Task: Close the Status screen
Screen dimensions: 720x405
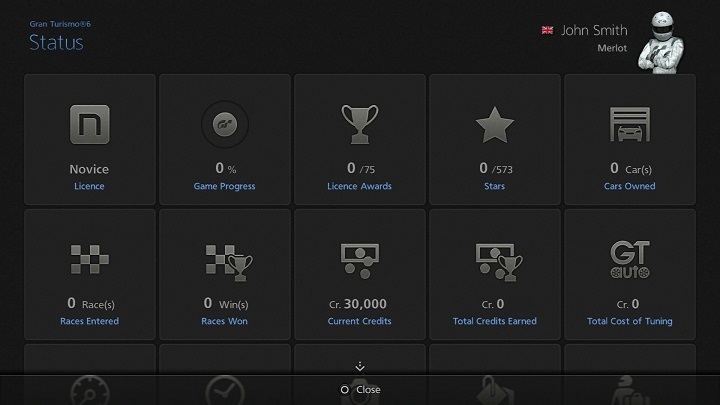Action: (360, 389)
